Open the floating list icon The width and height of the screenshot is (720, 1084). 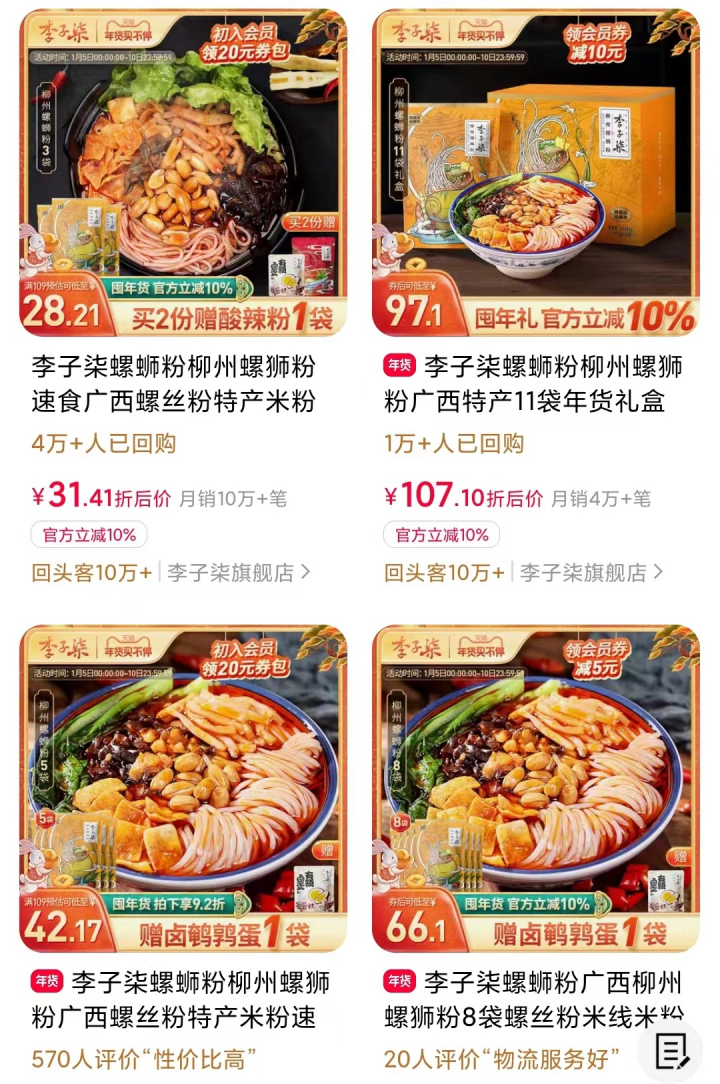click(673, 1051)
